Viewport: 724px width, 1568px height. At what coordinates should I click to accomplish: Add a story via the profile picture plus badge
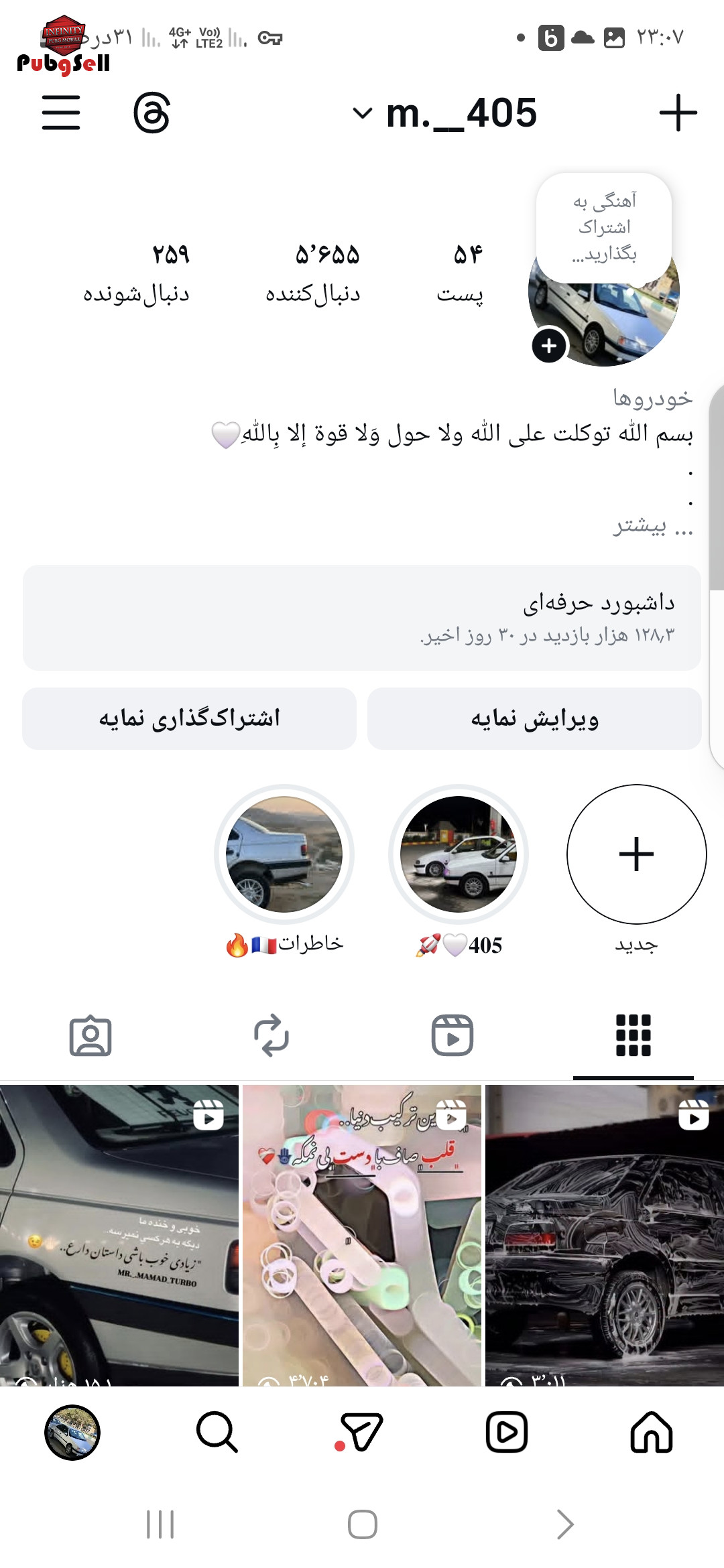click(549, 346)
